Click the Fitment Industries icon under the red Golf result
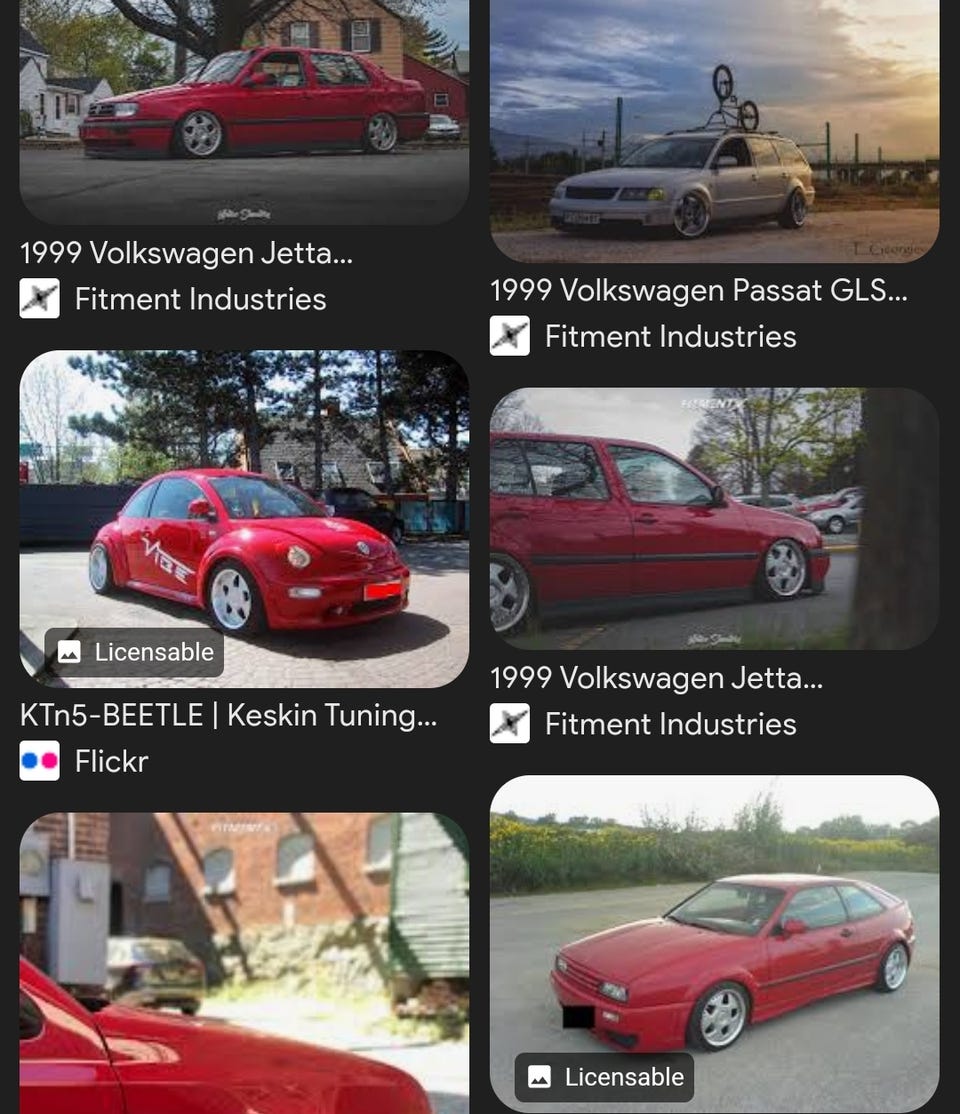The width and height of the screenshot is (960, 1114). [x=510, y=724]
